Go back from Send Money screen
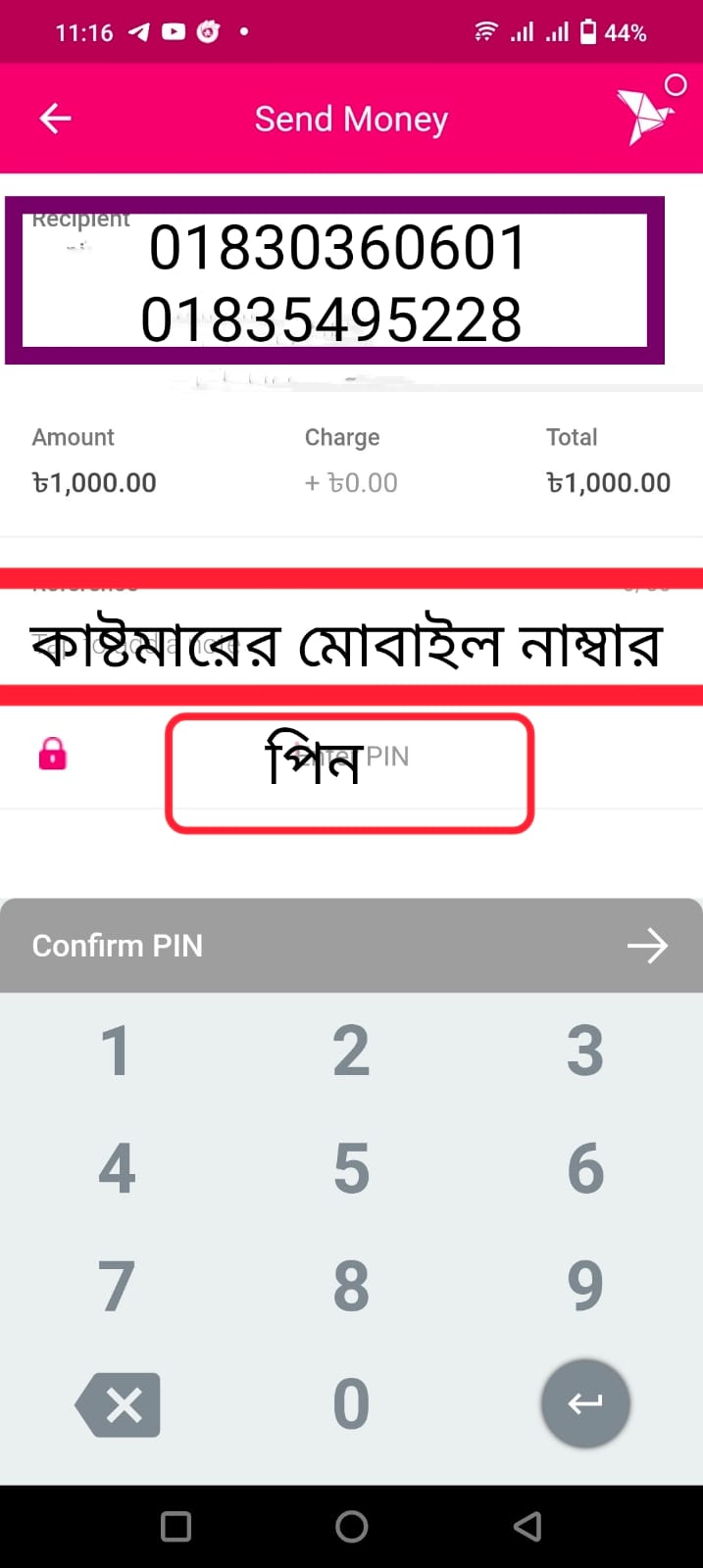 [x=55, y=119]
